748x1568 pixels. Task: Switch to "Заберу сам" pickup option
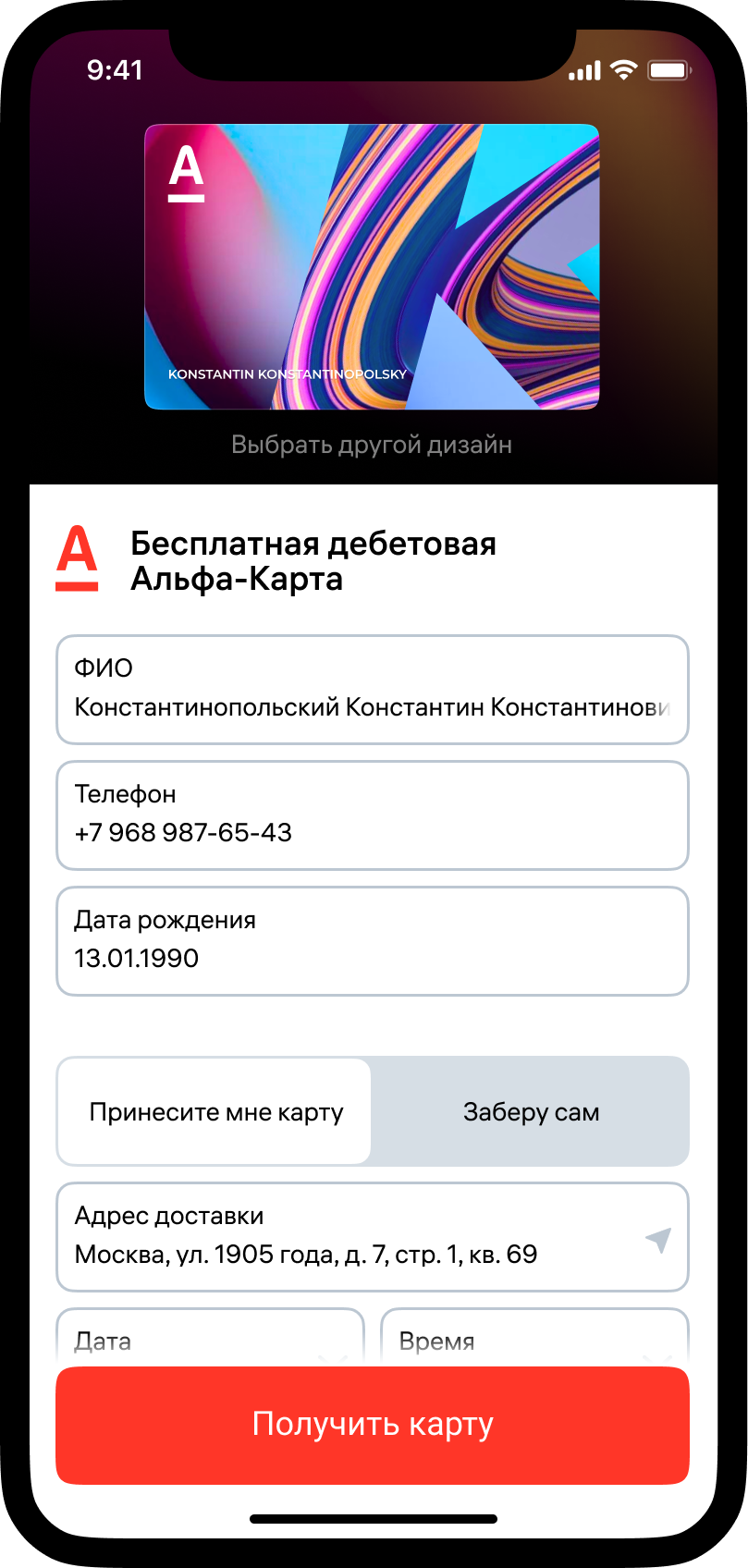tap(531, 1111)
